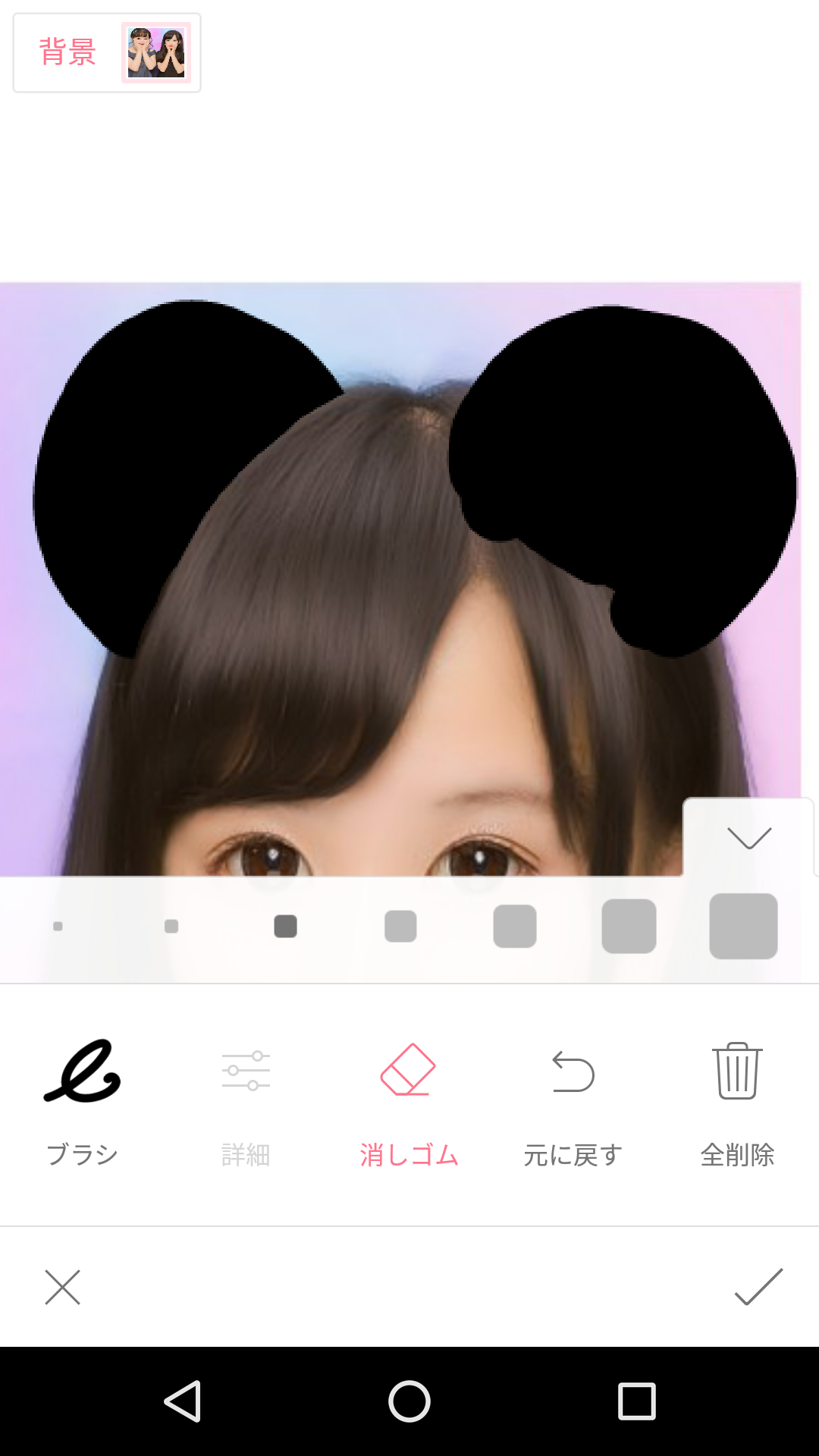The height and width of the screenshot is (1456, 819).
Task: Undo last stroke with 元に戻す
Action: (573, 1100)
